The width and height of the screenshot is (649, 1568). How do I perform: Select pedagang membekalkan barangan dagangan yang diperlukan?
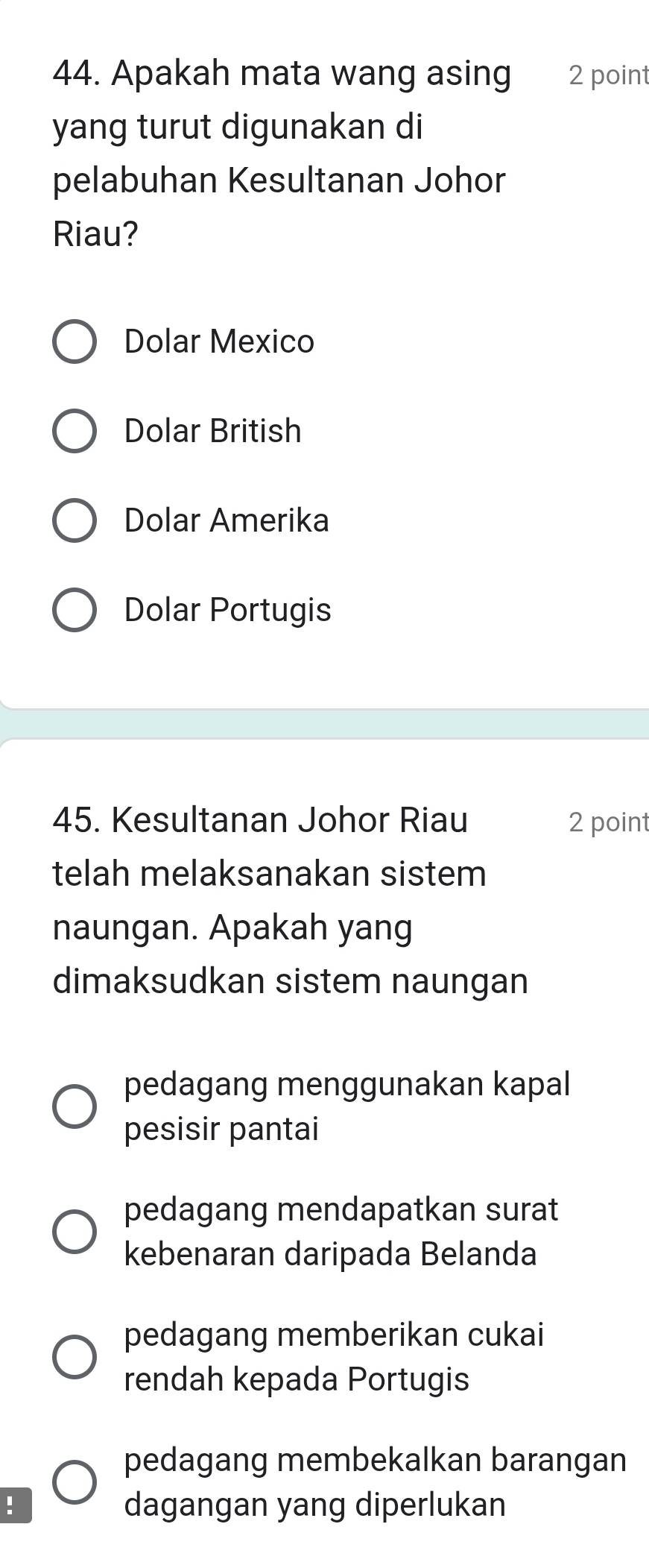click(x=75, y=1482)
